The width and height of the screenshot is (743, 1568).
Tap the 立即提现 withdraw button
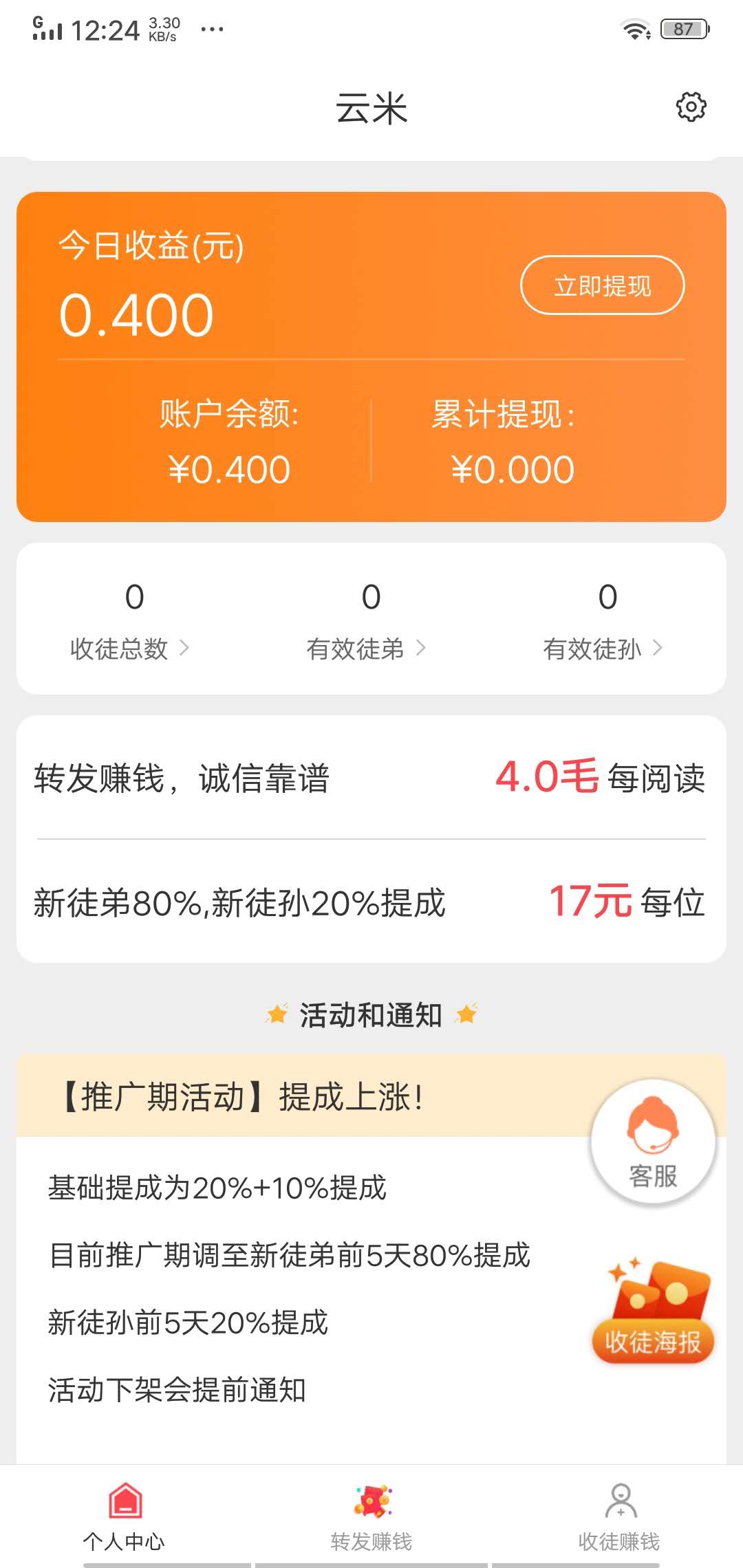point(601,285)
